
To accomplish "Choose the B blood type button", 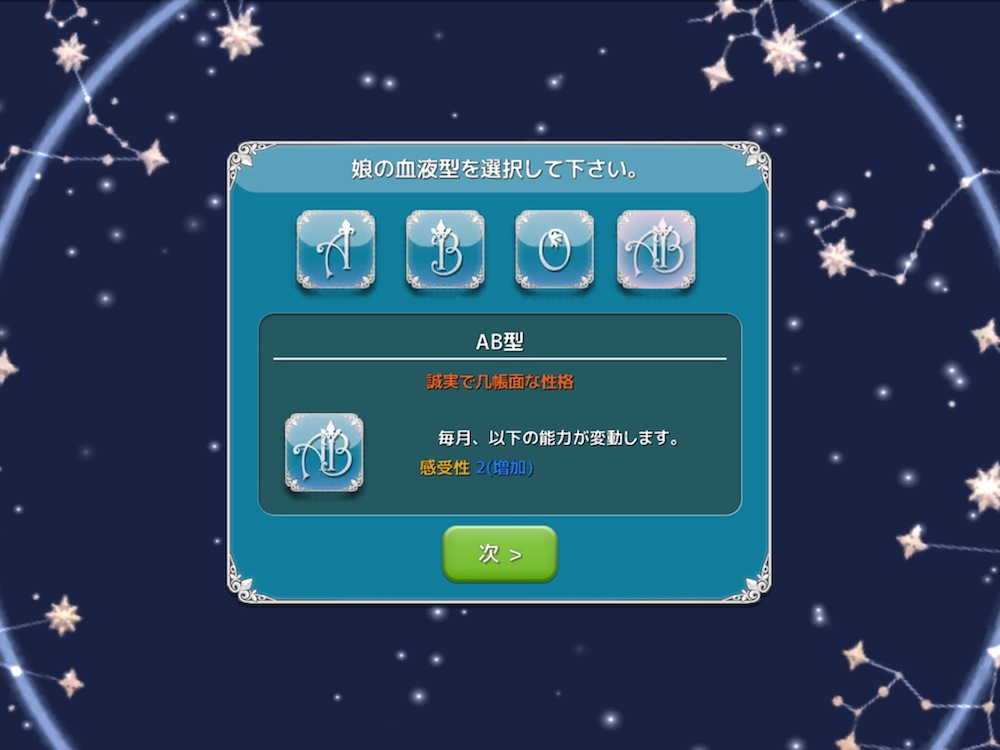I will pos(445,250).
